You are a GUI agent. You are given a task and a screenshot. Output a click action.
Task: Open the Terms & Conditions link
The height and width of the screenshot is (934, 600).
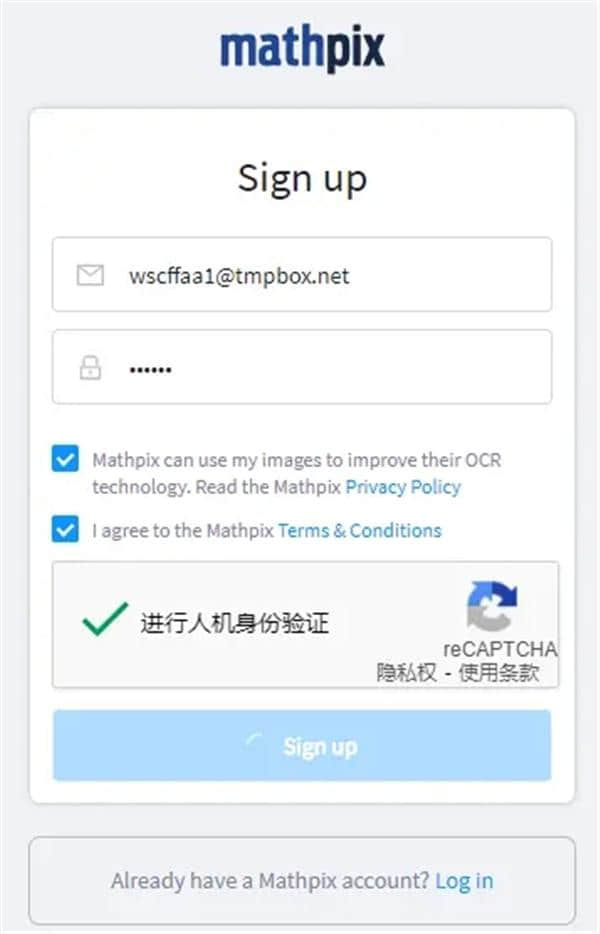click(359, 530)
